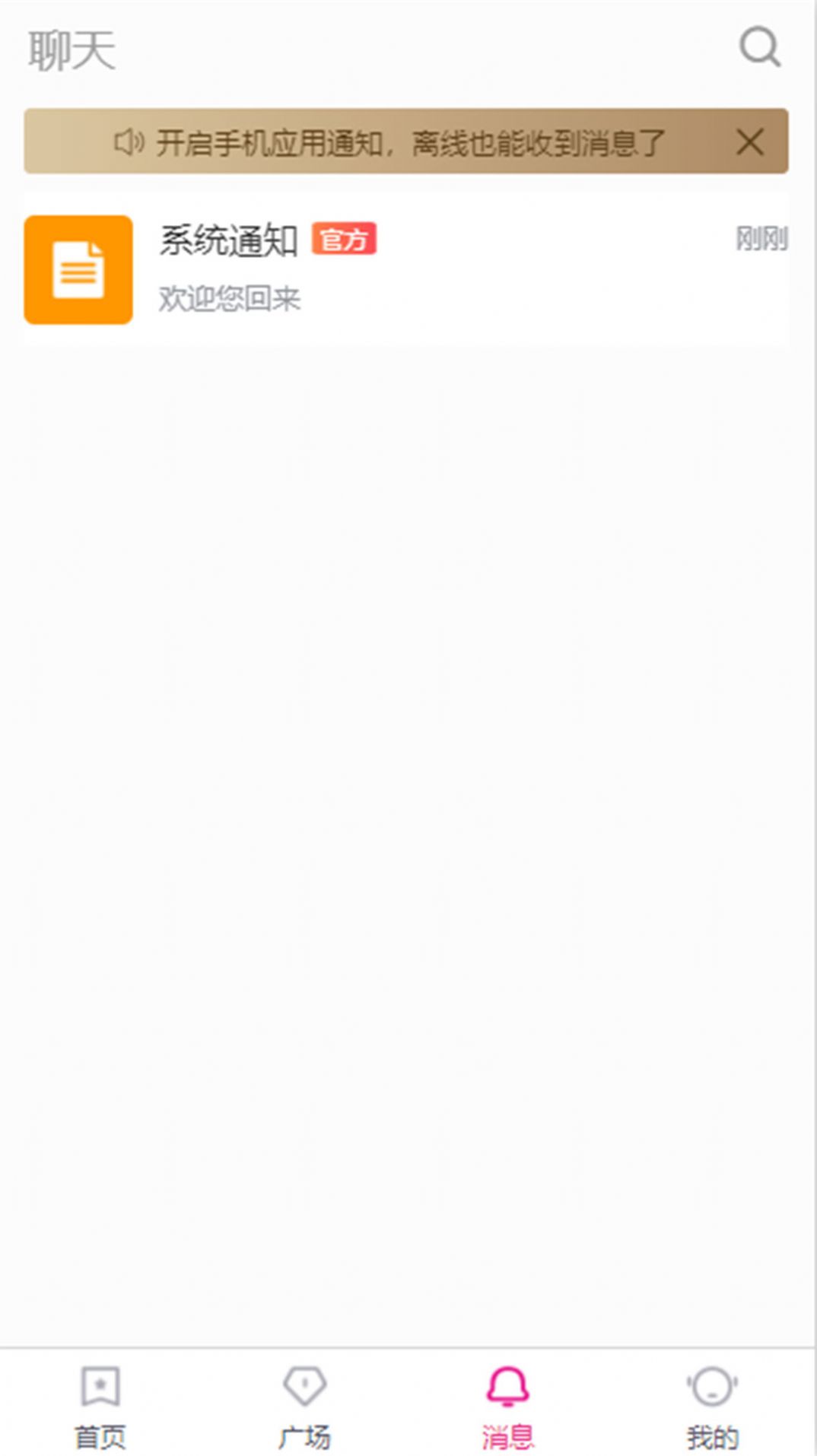Tap the 官方 official badge
Screen dimensions: 817x1456
(344, 240)
